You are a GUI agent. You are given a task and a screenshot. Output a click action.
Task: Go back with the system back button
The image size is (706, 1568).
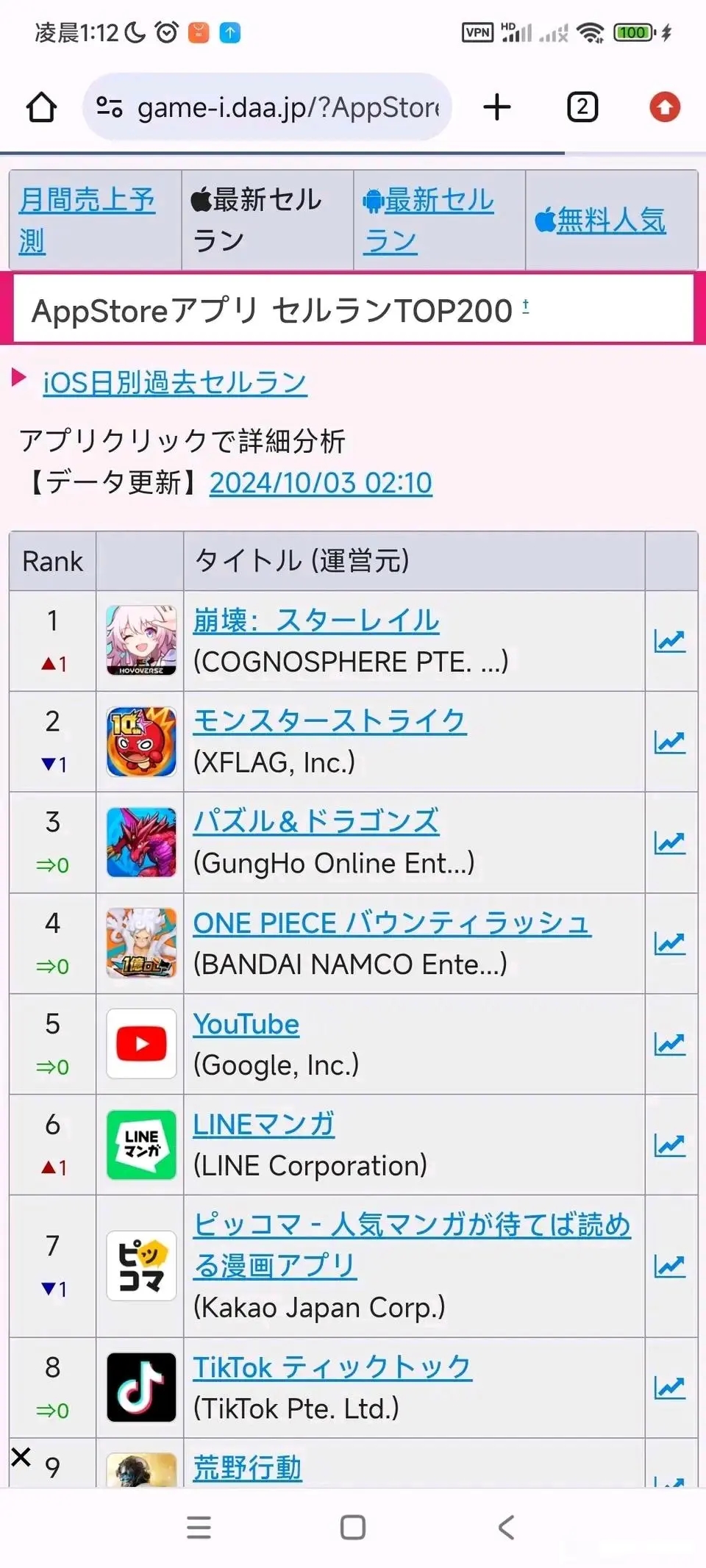pos(506,1528)
